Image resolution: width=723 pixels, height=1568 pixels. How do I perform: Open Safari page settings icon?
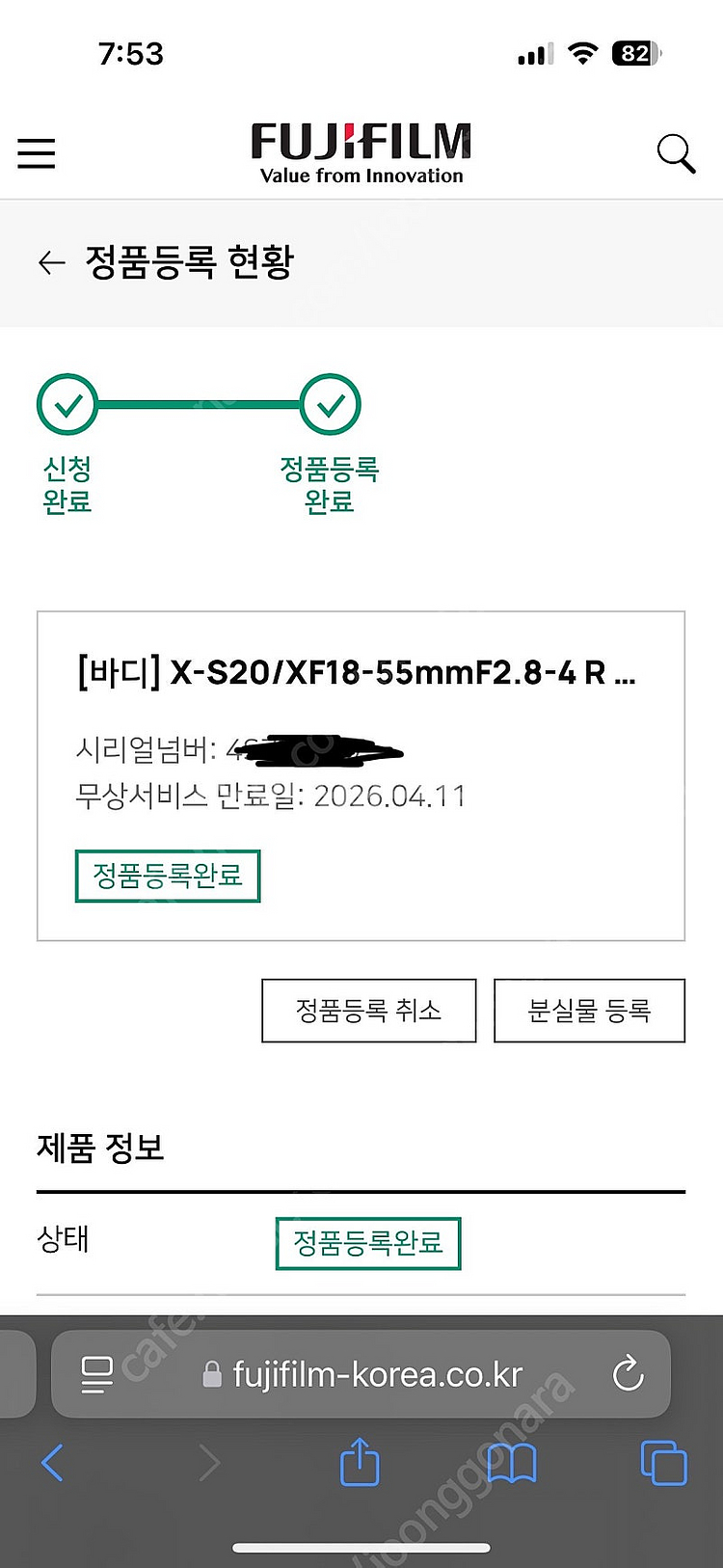coord(96,1374)
